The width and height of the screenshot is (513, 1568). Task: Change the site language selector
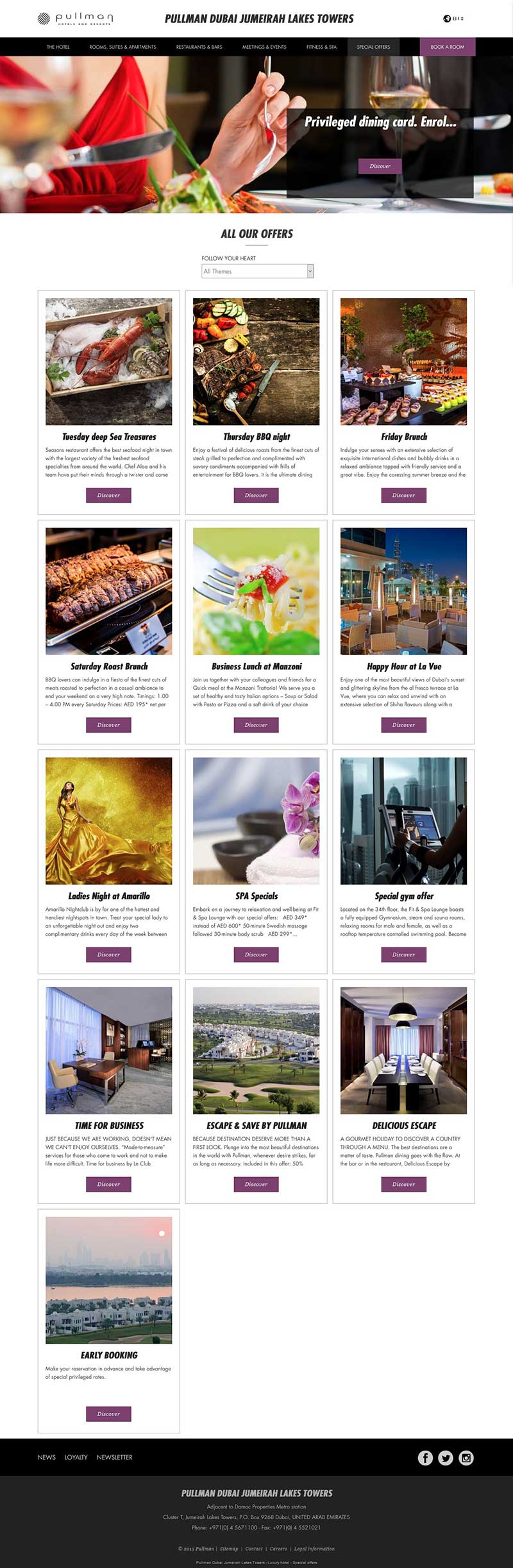click(x=453, y=19)
